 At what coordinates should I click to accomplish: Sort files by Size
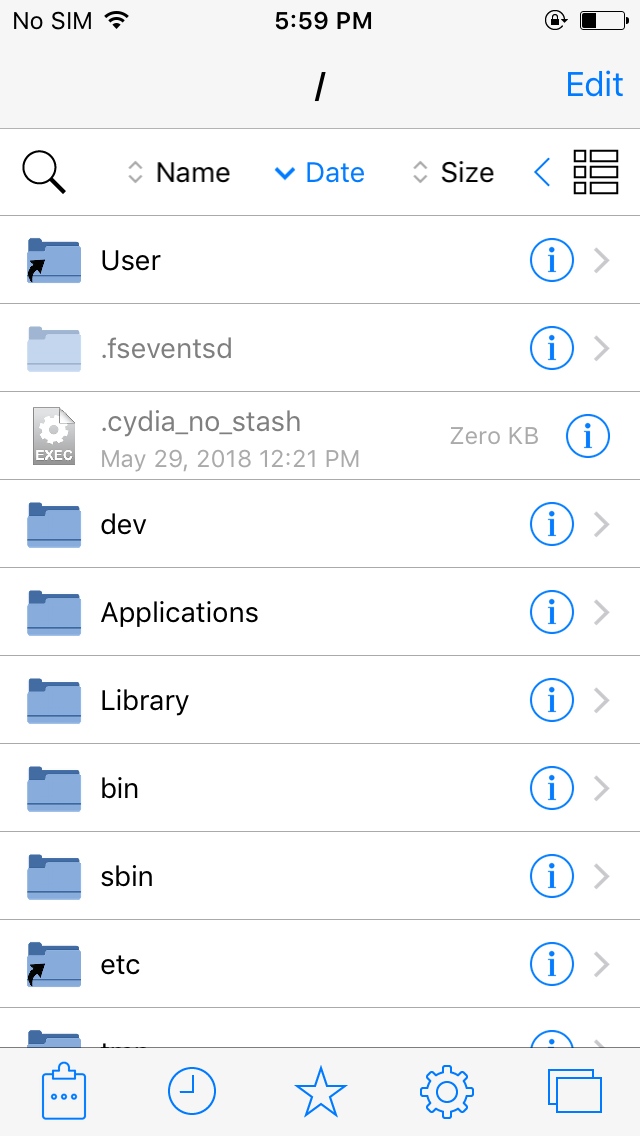pos(453,173)
